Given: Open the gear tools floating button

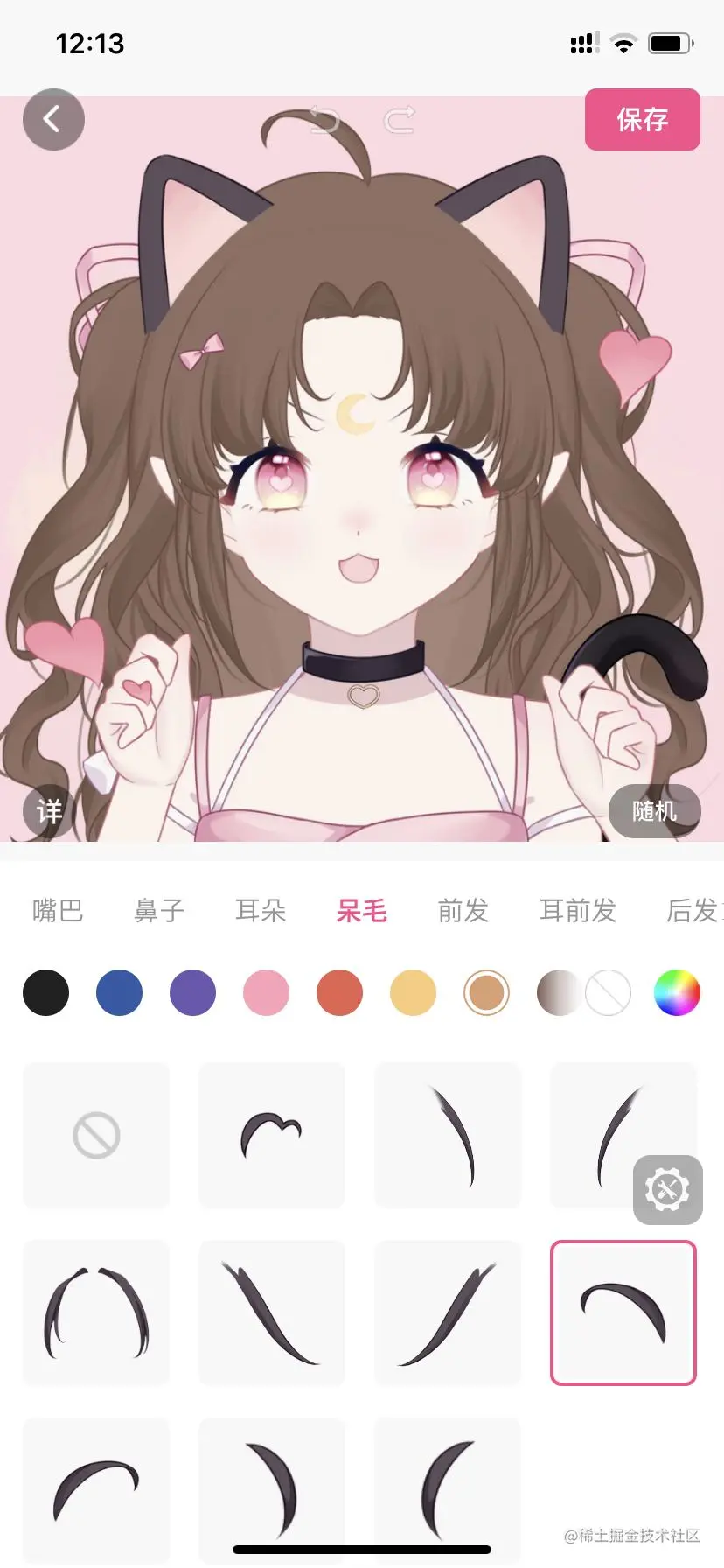Looking at the screenshot, I should pyautogui.click(x=667, y=1189).
